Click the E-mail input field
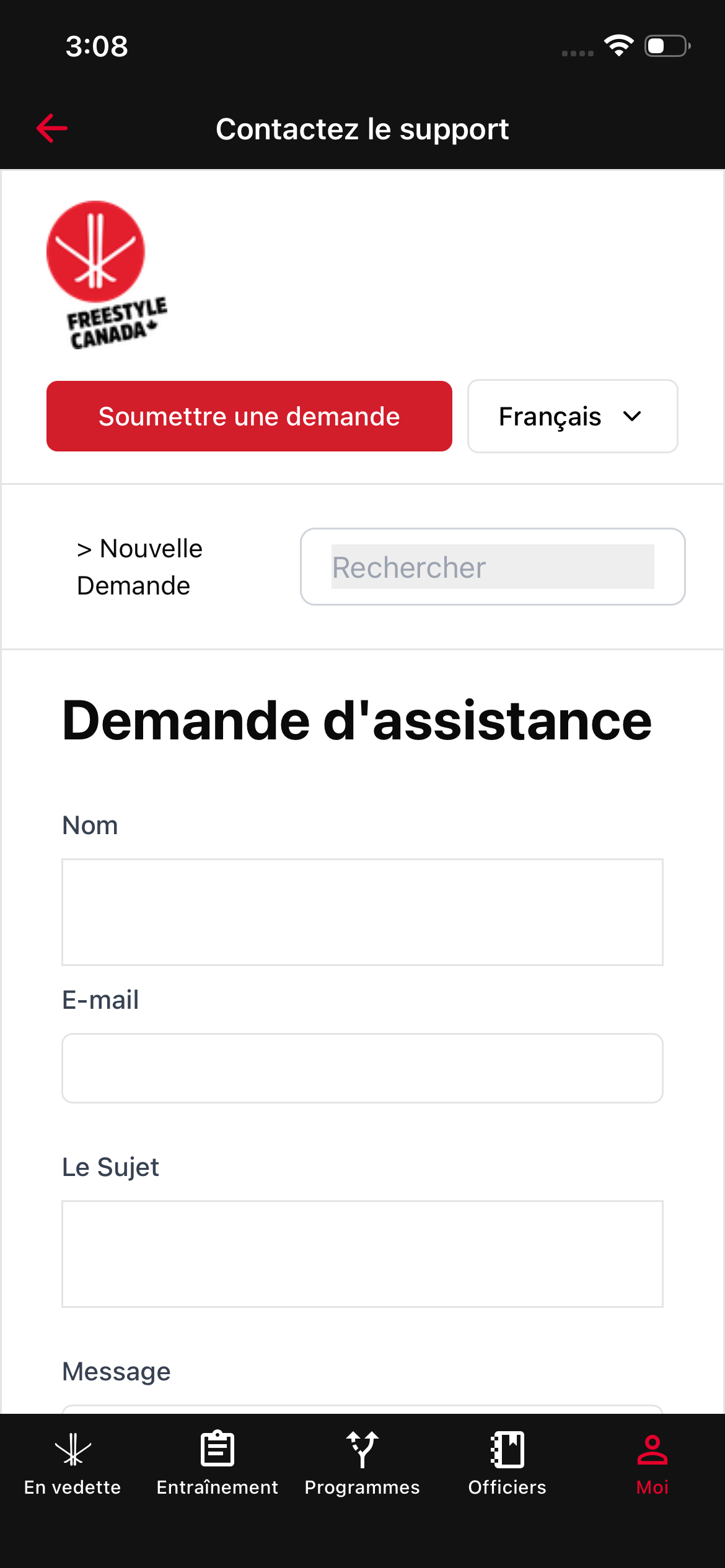This screenshot has height=1568, width=725. pyautogui.click(x=362, y=1068)
